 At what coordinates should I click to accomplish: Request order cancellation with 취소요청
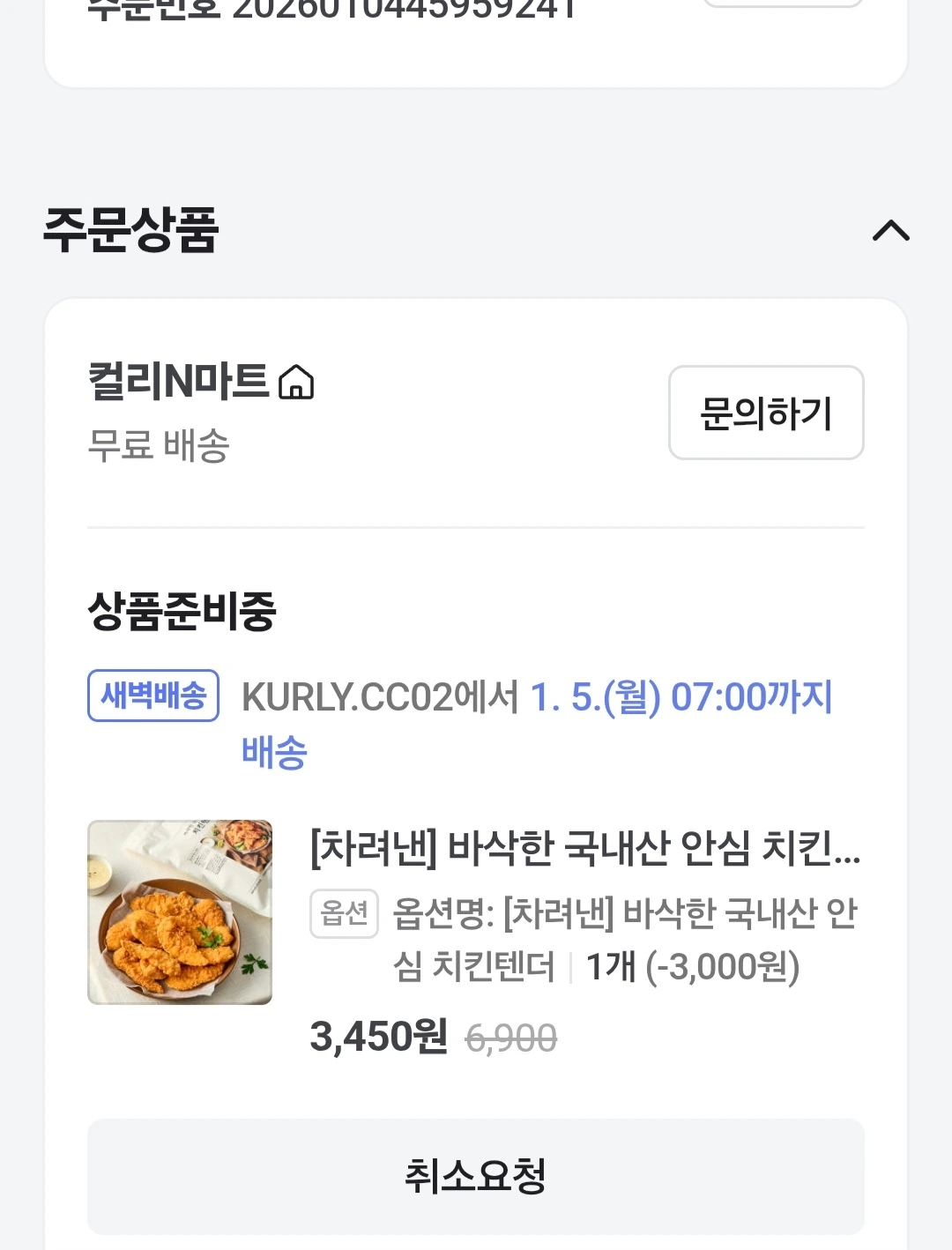[475, 1176]
